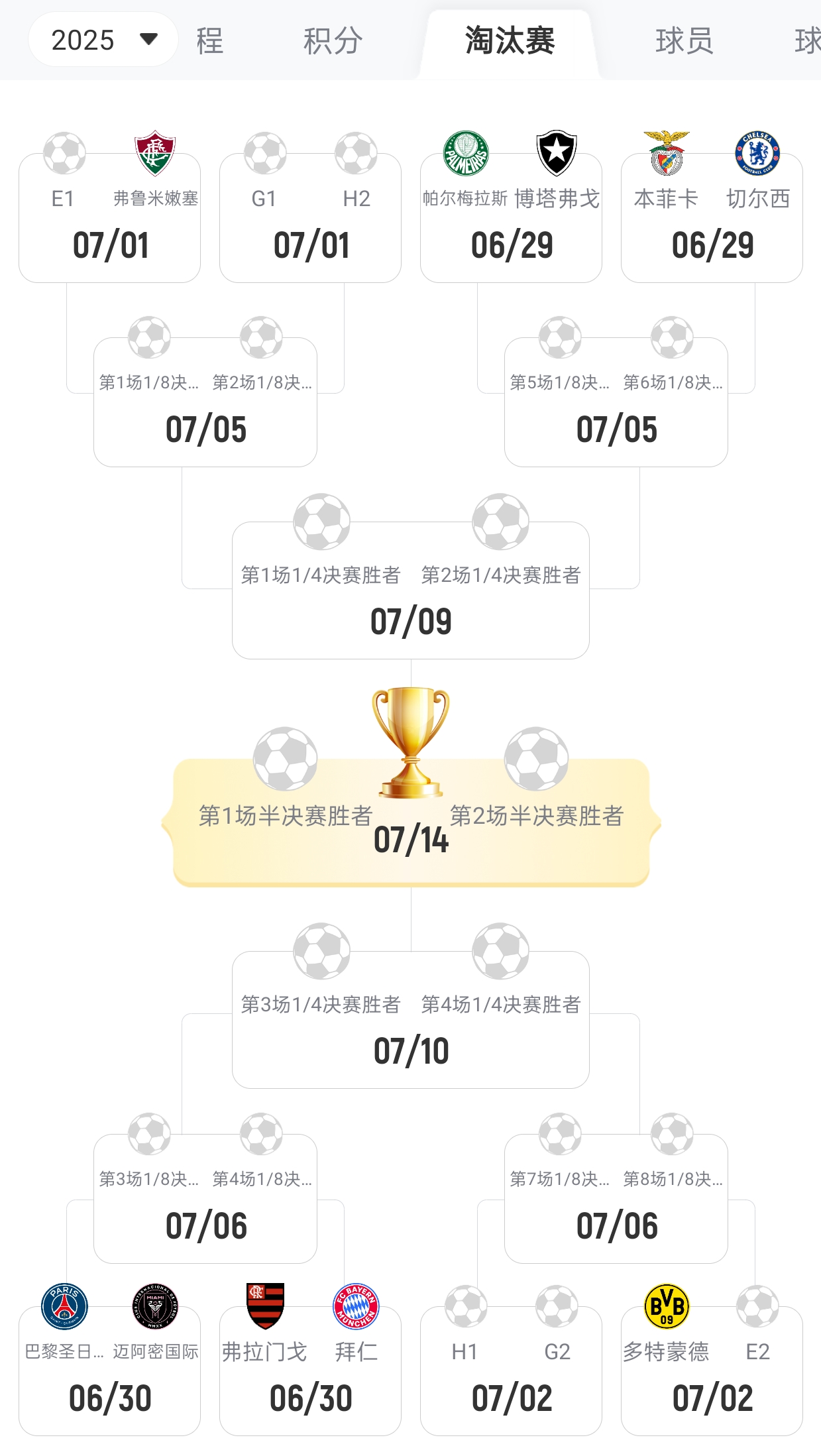Switch to the 球员 tab
Image resolution: width=821 pixels, height=1456 pixels.
pyautogui.click(x=684, y=40)
